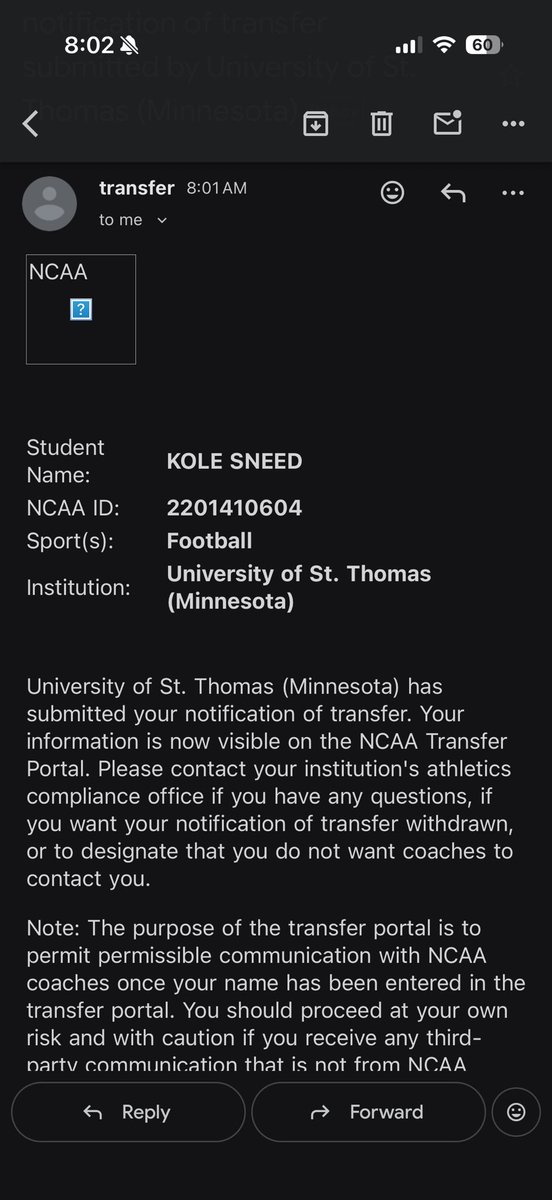552x1200 pixels.
Task: Open message options next to reply arrow
Action: (513, 192)
